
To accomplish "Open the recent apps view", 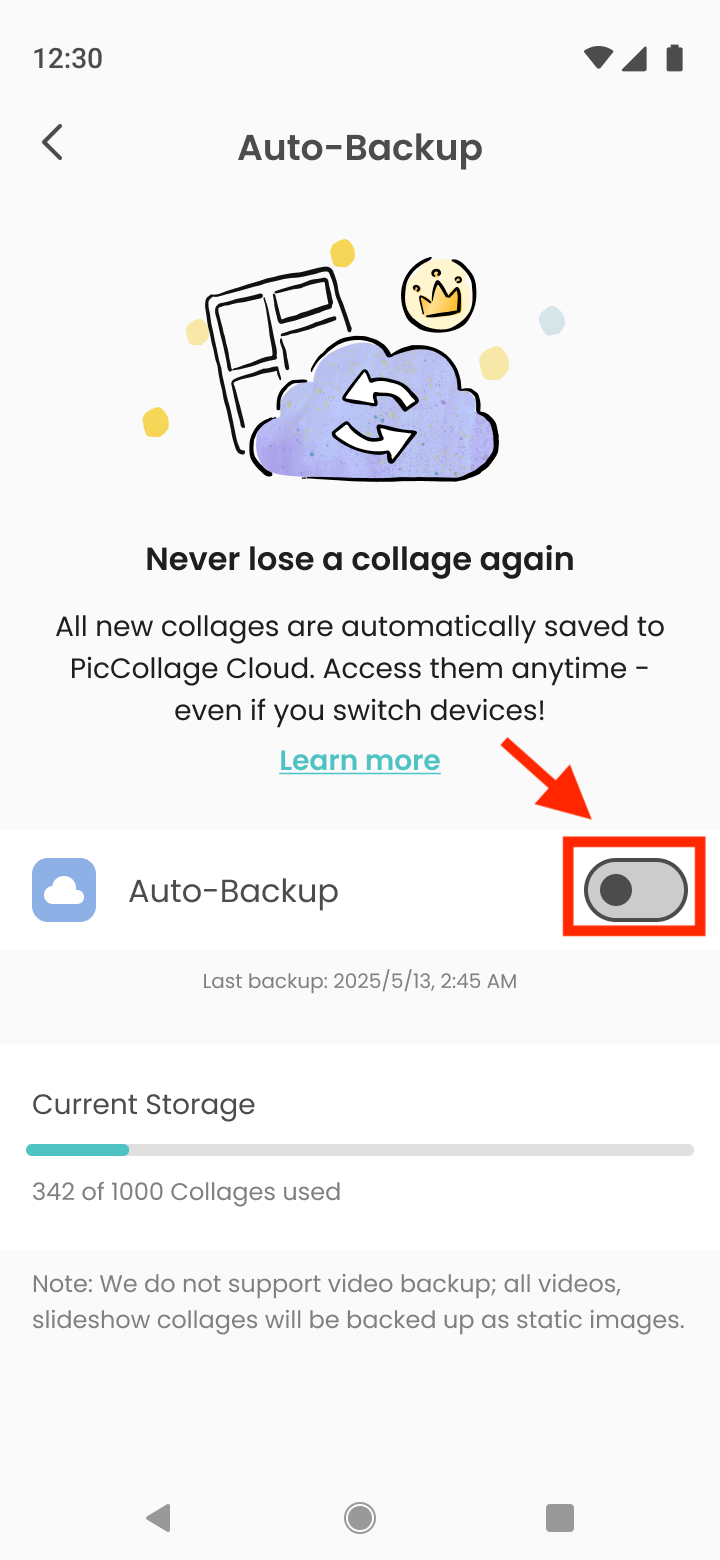I will [560, 1518].
